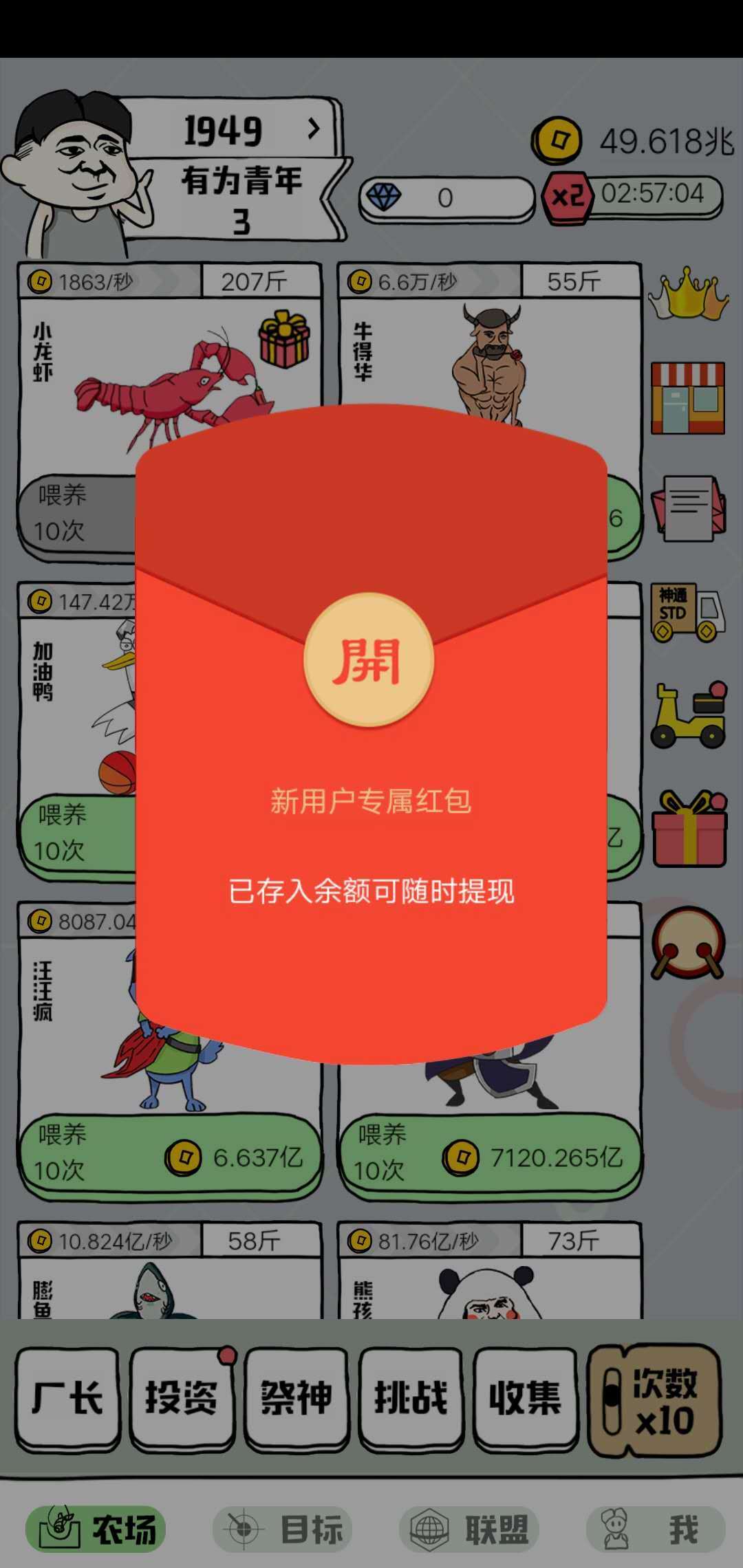Open the 联盟 tab

pos(469,1529)
